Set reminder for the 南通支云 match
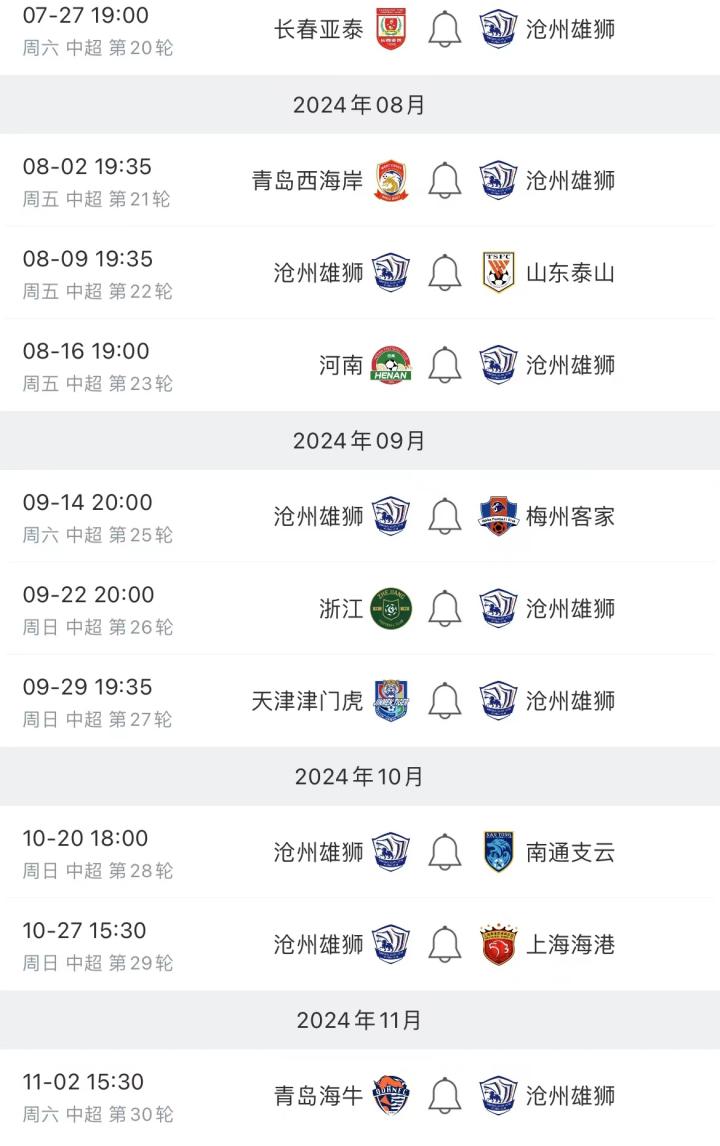The width and height of the screenshot is (720, 1146). pyautogui.click(x=445, y=851)
